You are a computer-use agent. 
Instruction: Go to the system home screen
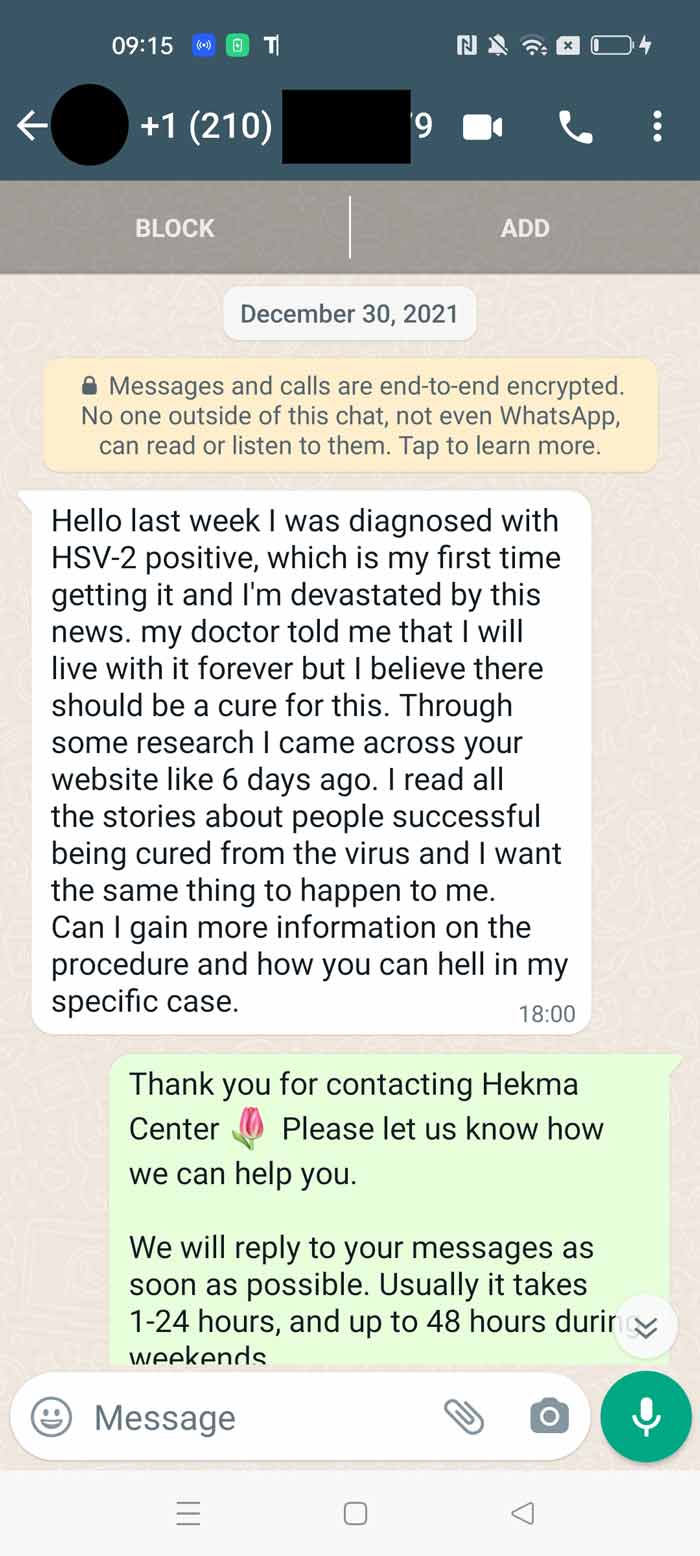355,1514
